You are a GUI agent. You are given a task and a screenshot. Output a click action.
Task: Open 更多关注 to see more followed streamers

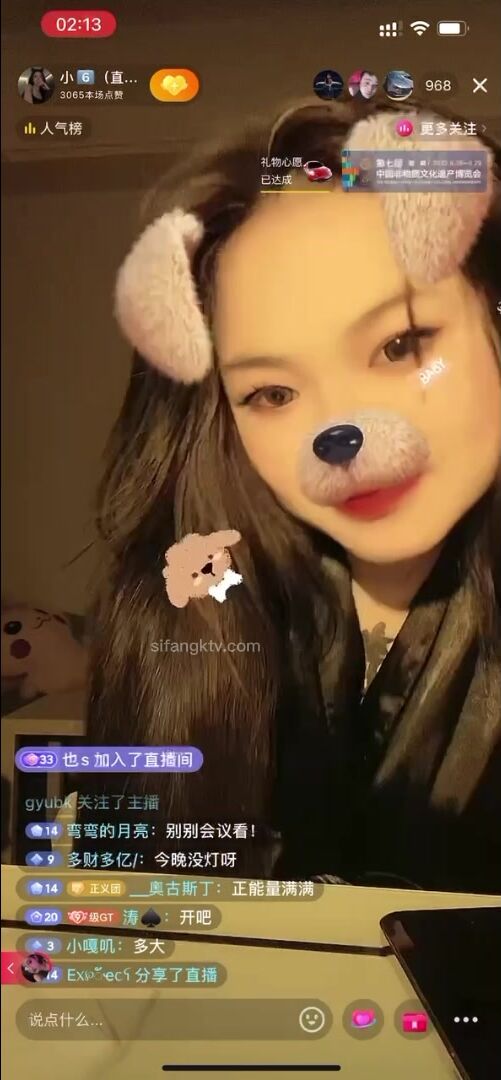pyautogui.click(x=441, y=129)
